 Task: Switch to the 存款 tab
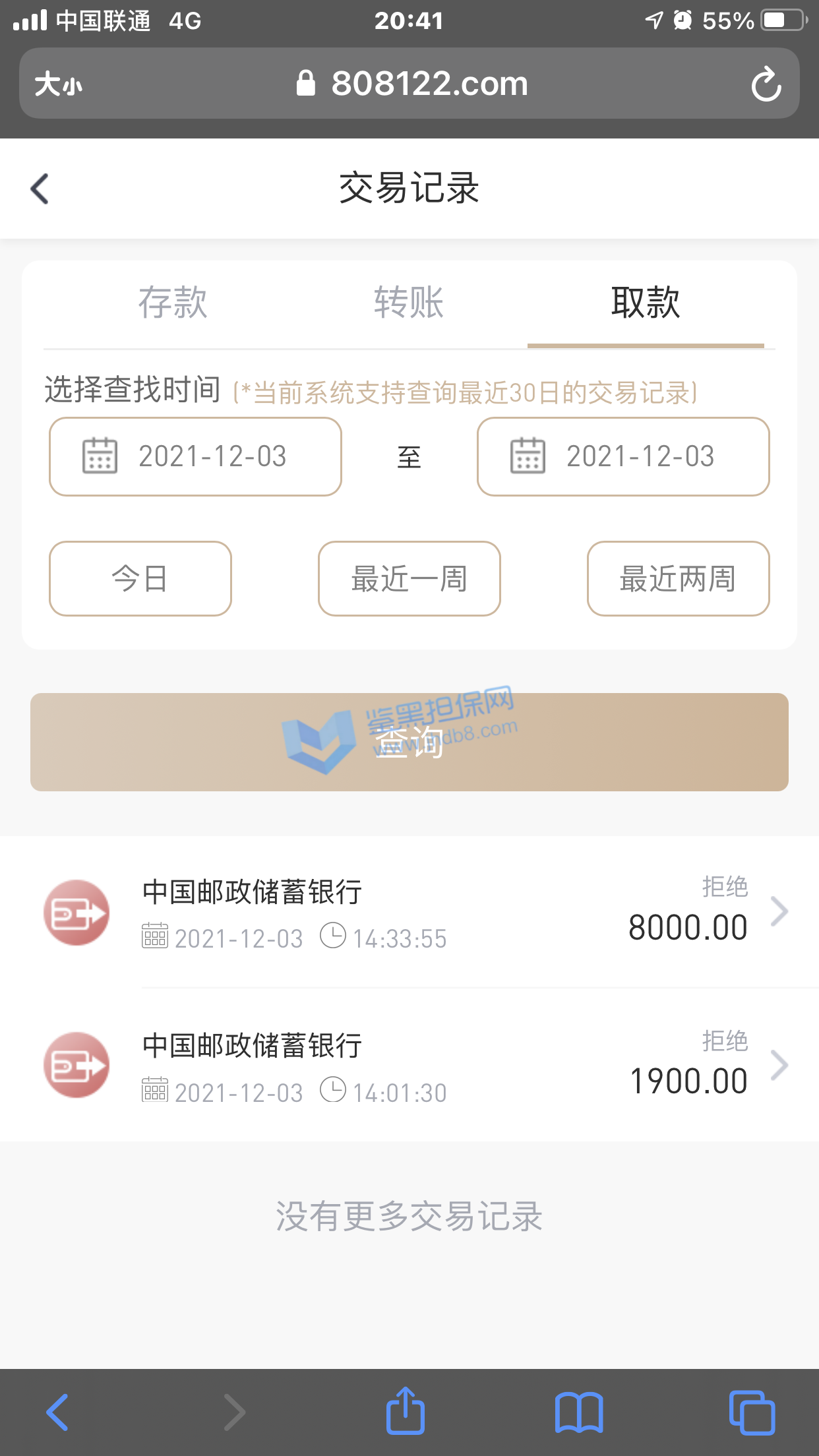tap(173, 303)
